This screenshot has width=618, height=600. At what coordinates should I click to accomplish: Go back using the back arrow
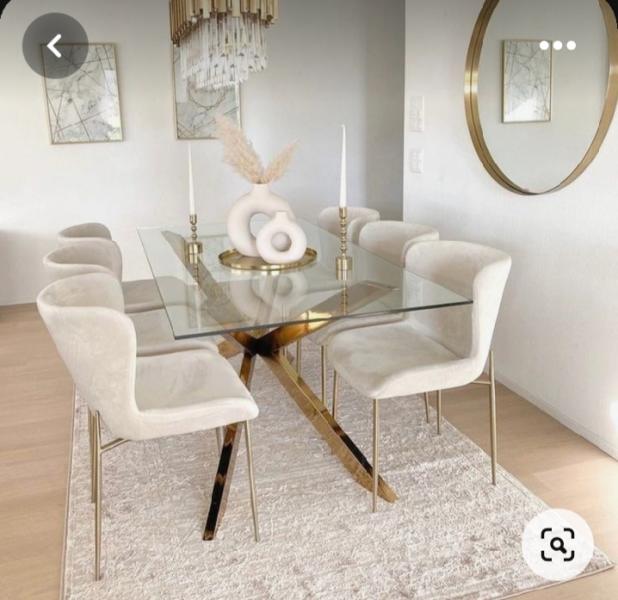tap(55, 46)
